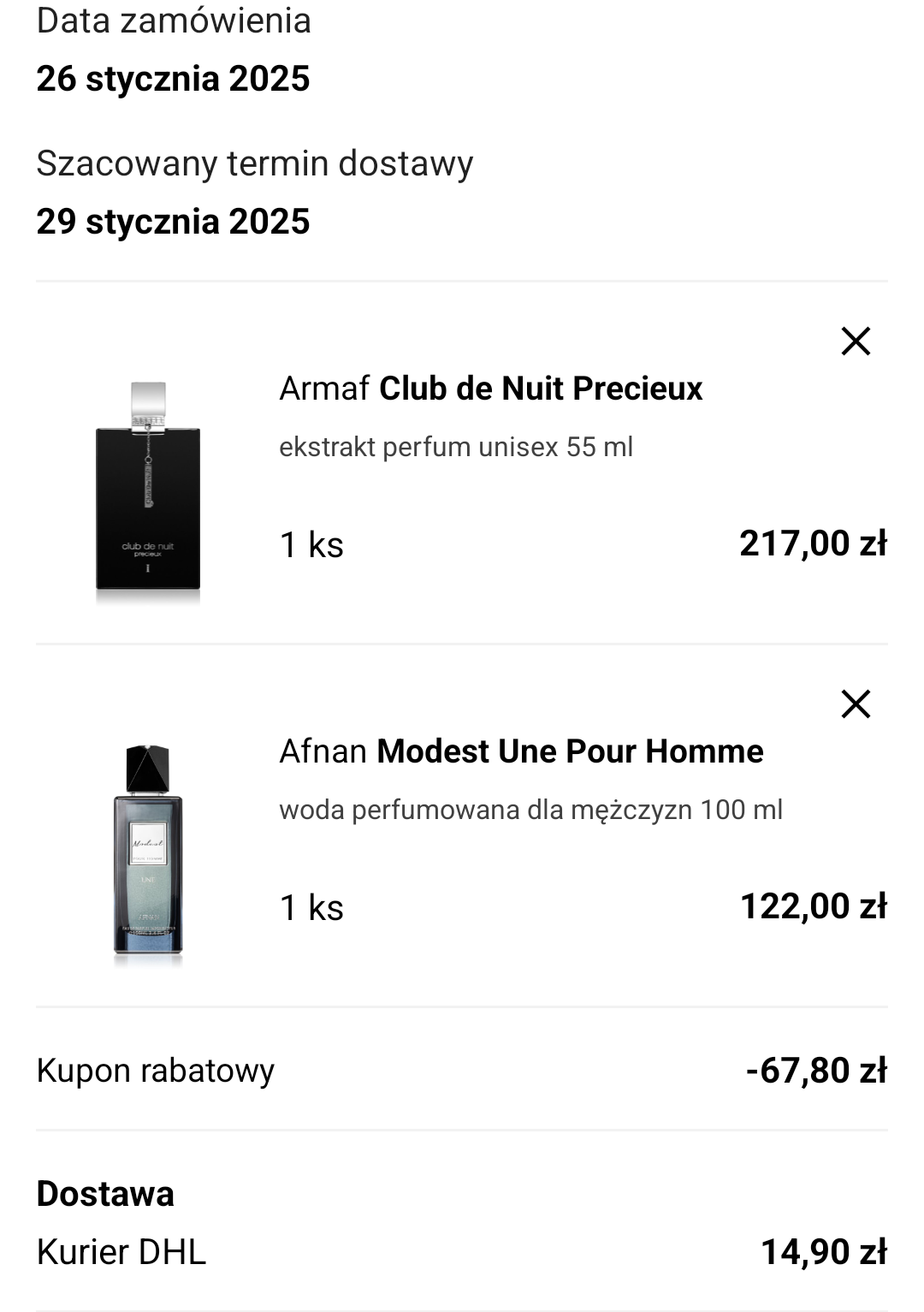Open Afnan Modest Une Pour Homme product
924x1312 pixels.
point(520,751)
